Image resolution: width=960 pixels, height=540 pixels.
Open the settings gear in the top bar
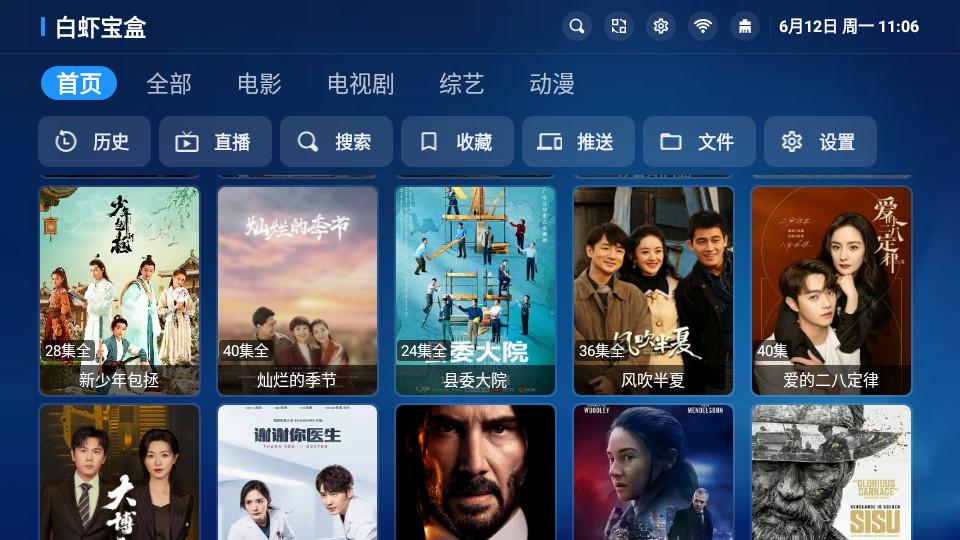coord(661,26)
